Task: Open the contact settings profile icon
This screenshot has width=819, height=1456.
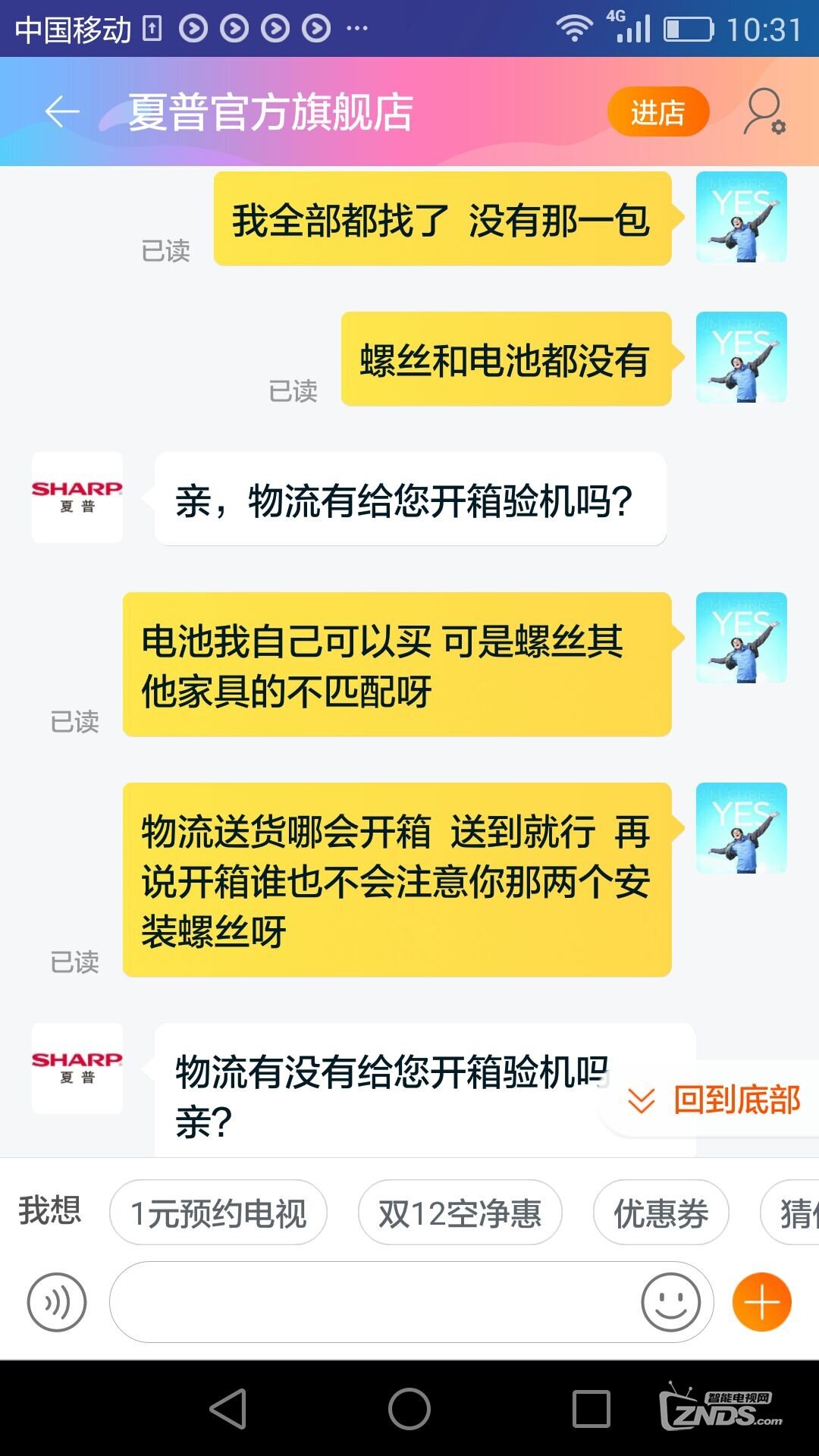Action: point(764,112)
